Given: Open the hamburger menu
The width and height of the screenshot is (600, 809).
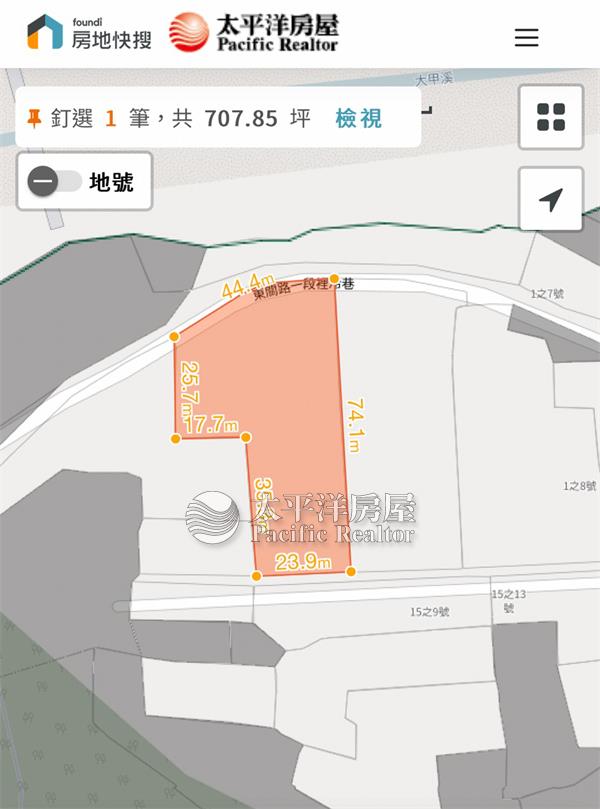Looking at the screenshot, I should pyautogui.click(x=526, y=38).
